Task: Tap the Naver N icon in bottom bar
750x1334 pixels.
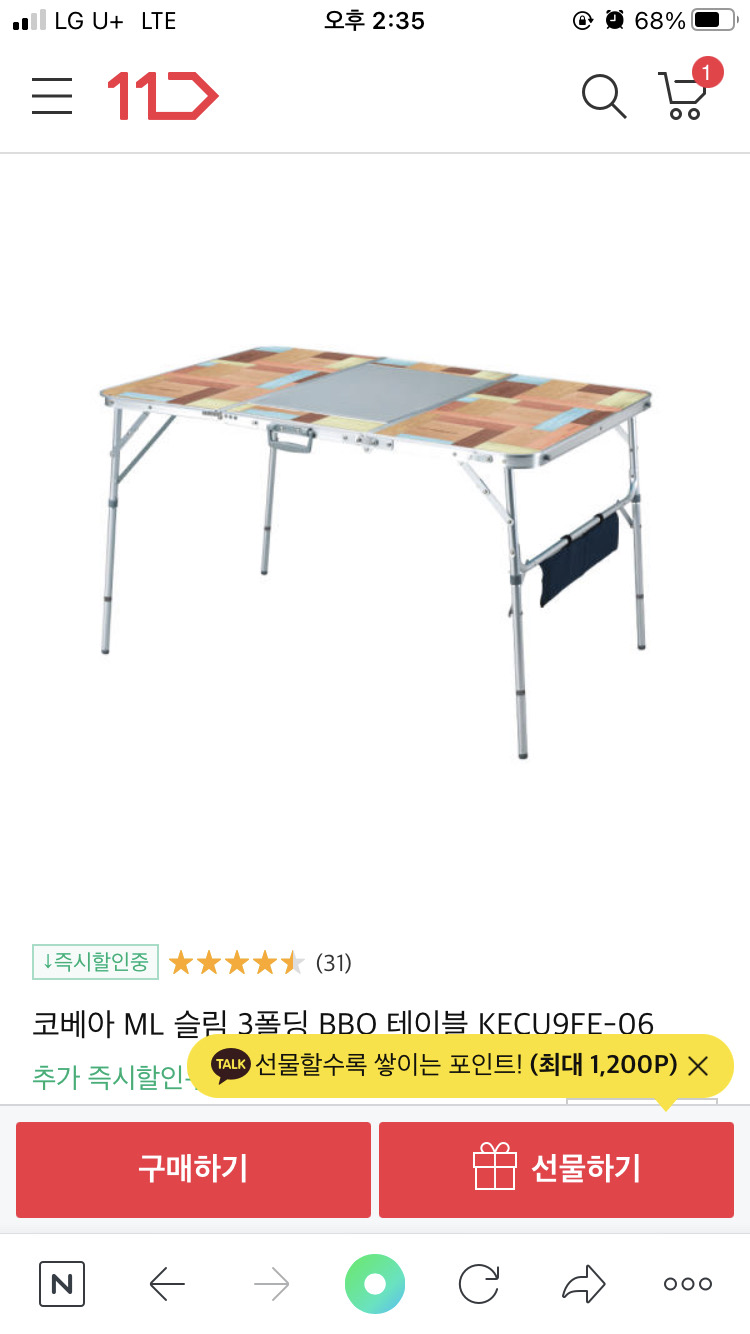Action: tap(61, 1285)
